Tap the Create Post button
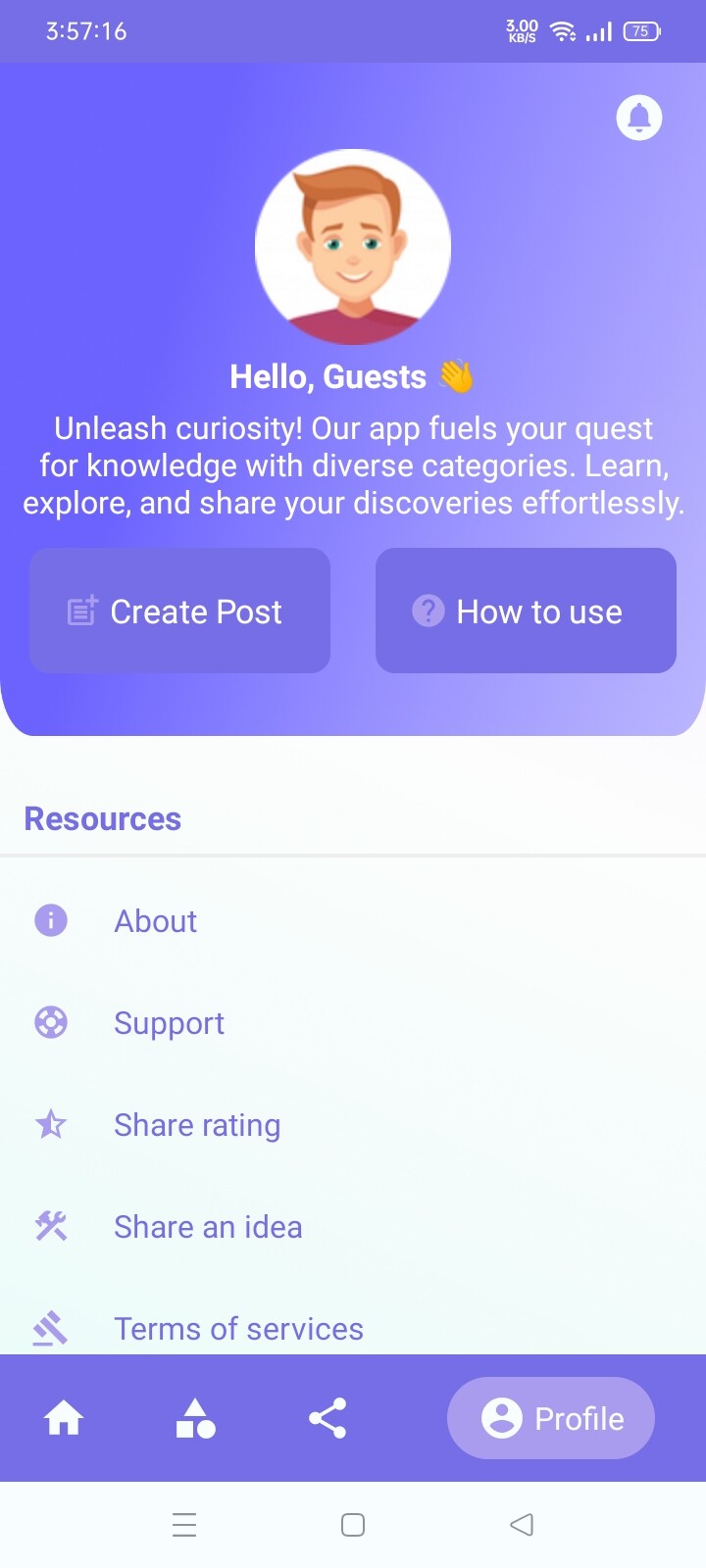This screenshot has height=1568, width=706. [x=179, y=611]
